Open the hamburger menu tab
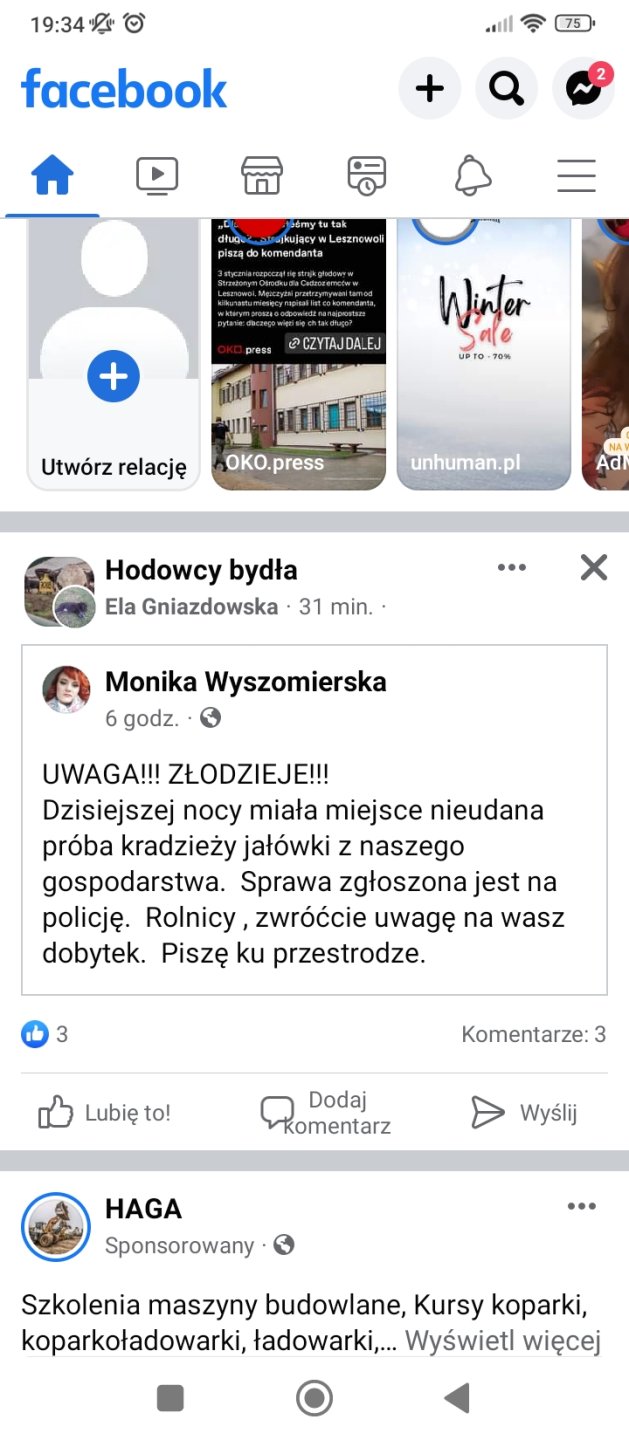 pos(576,176)
